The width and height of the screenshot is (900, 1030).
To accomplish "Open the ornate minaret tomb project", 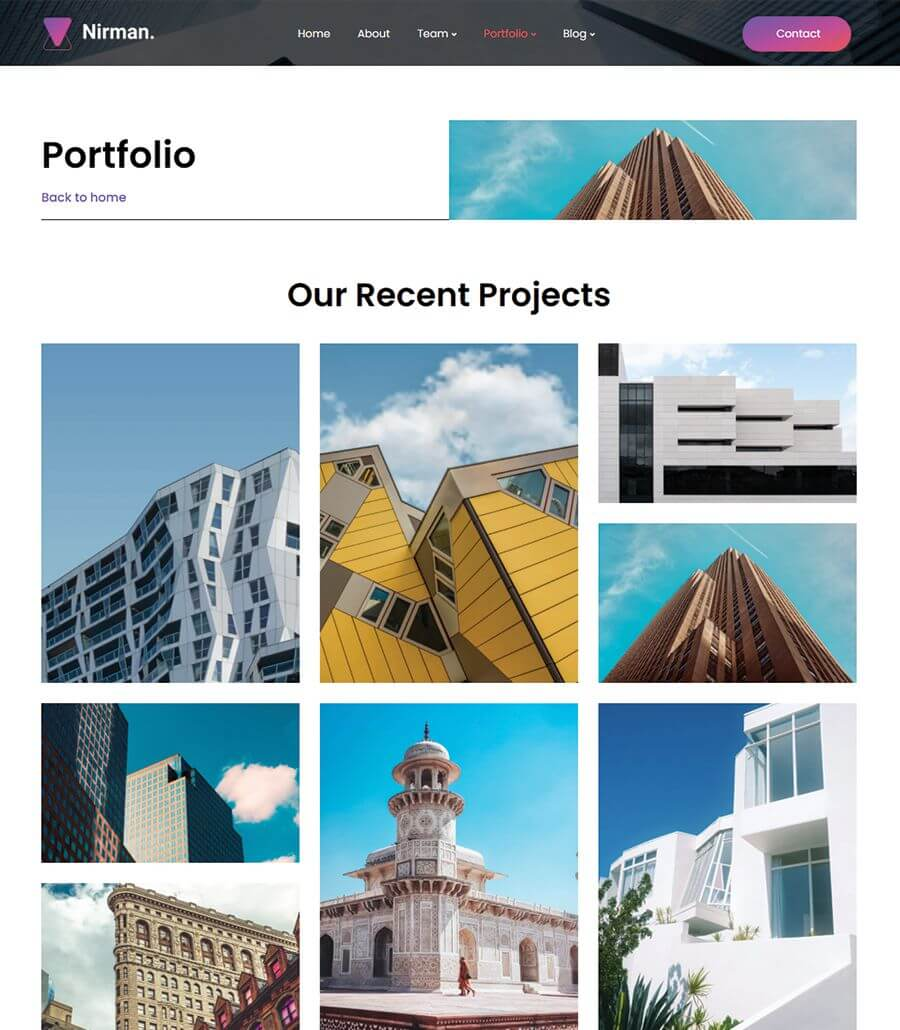I will 448,866.
